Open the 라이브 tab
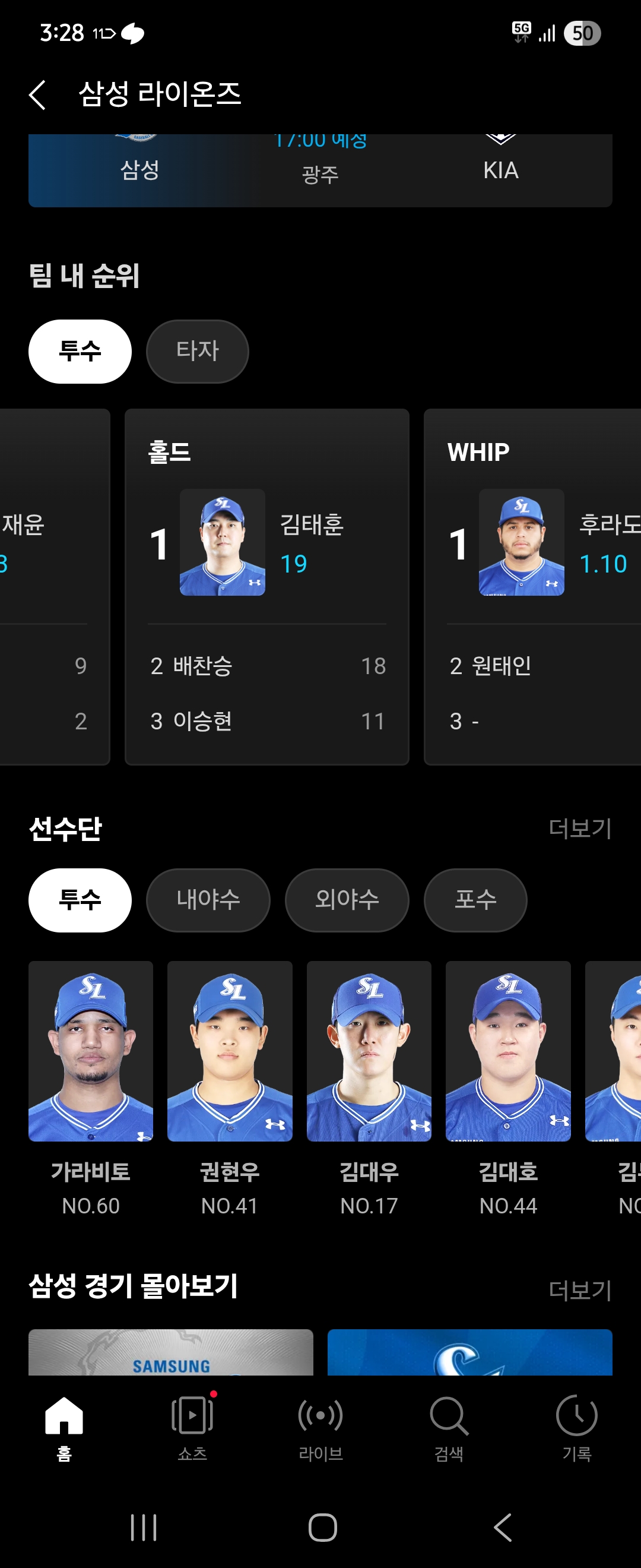The height and width of the screenshot is (1568, 641). point(320,1427)
